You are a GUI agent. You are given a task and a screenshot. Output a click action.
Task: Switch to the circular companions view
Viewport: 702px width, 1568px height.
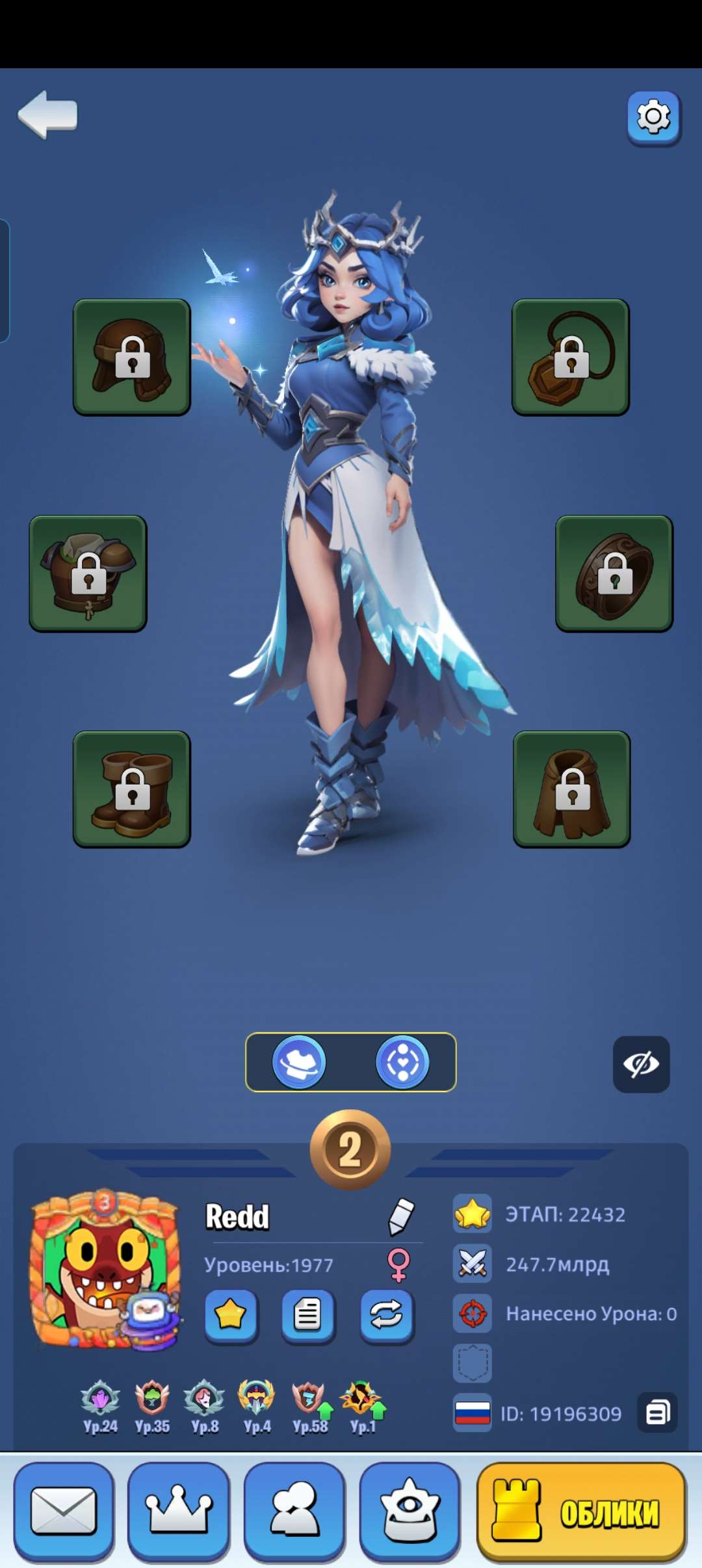click(403, 1062)
